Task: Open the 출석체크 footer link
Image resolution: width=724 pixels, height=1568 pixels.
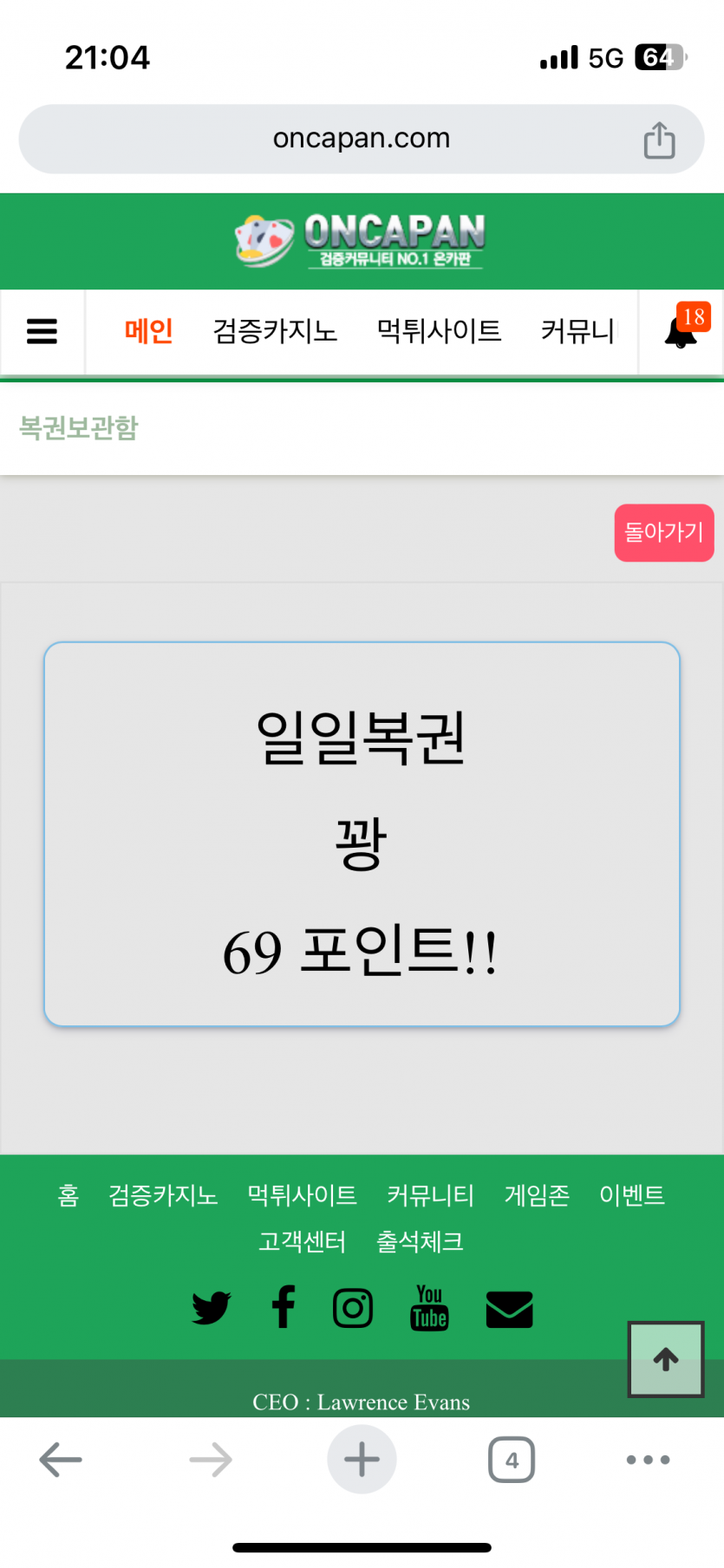Action: [x=420, y=1241]
